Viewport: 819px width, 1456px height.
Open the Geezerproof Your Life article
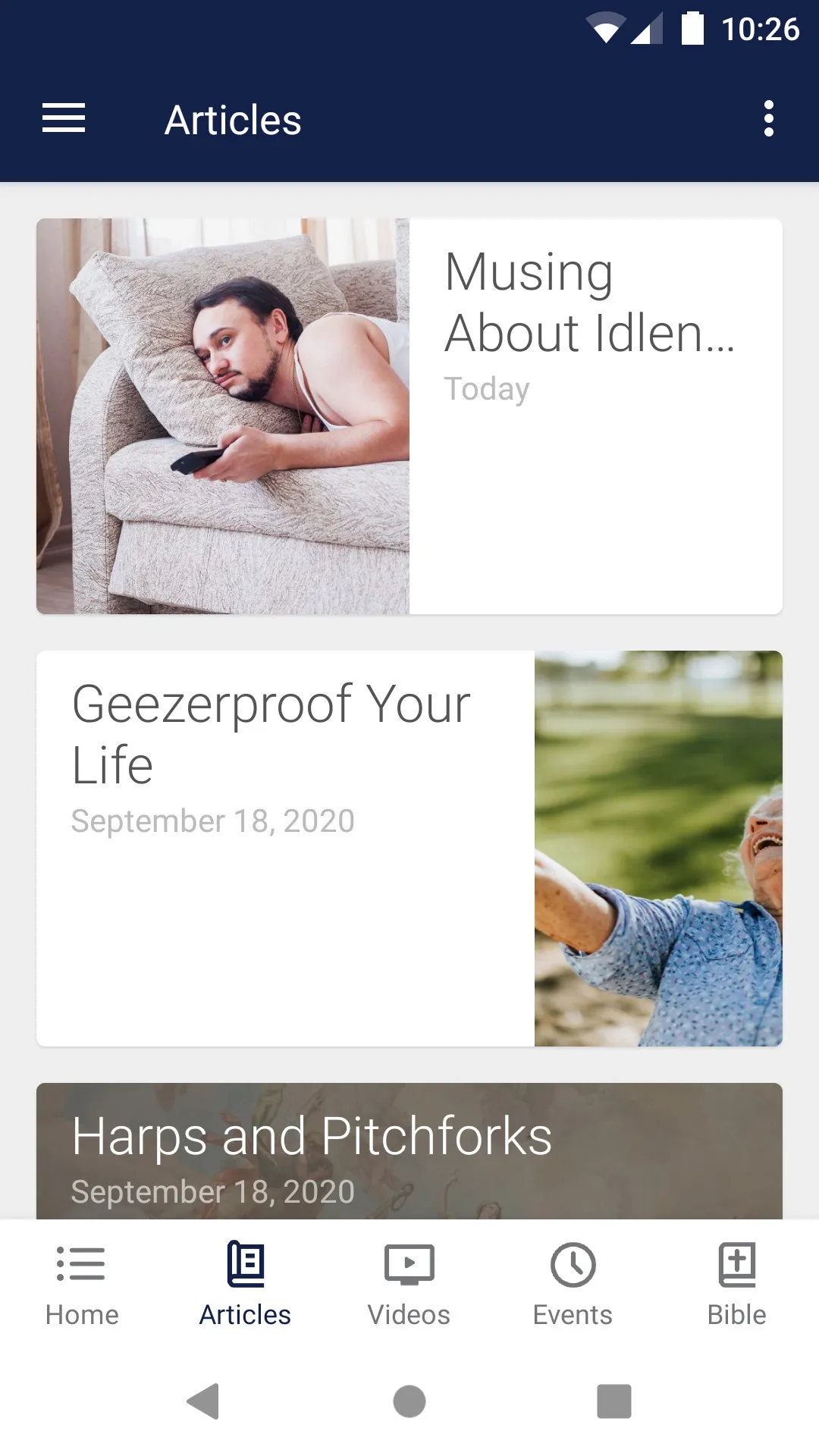(x=409, y=849)
